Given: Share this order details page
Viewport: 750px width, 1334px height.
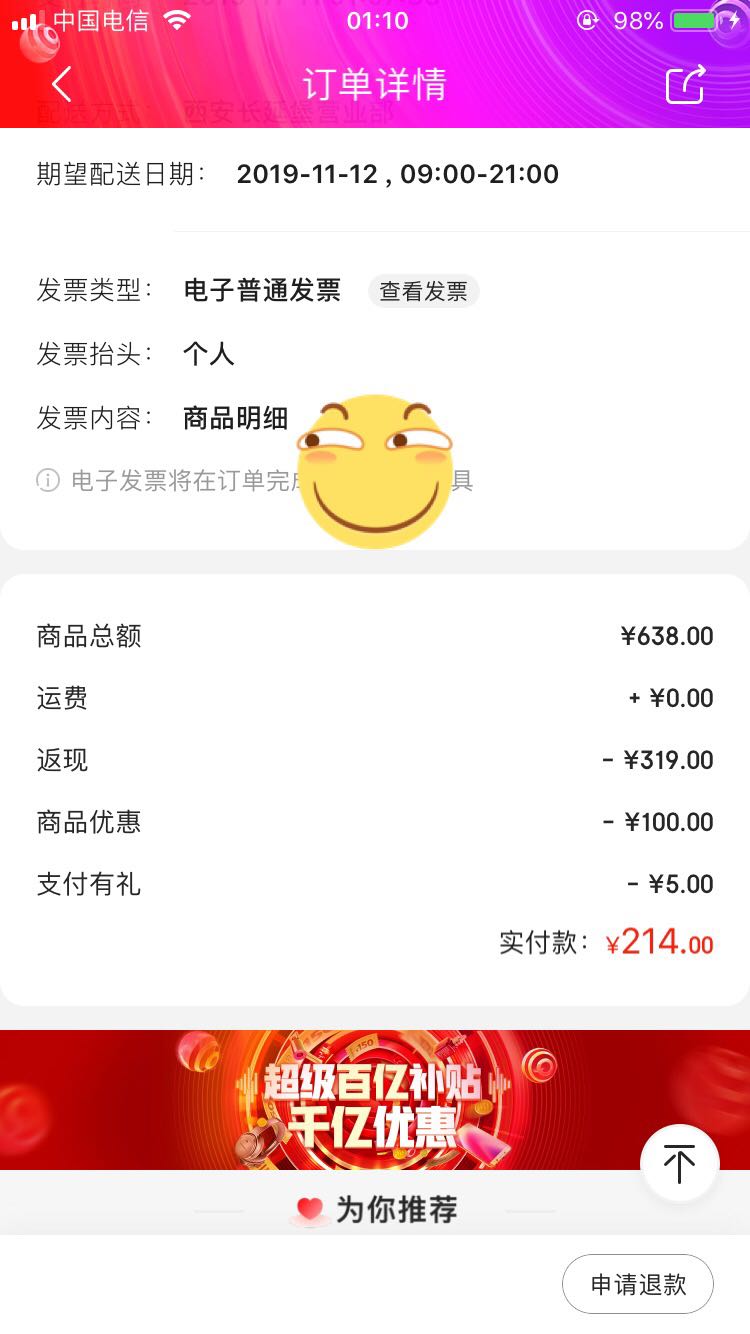Looking at the screenshot, I should (x=686, y=85).
